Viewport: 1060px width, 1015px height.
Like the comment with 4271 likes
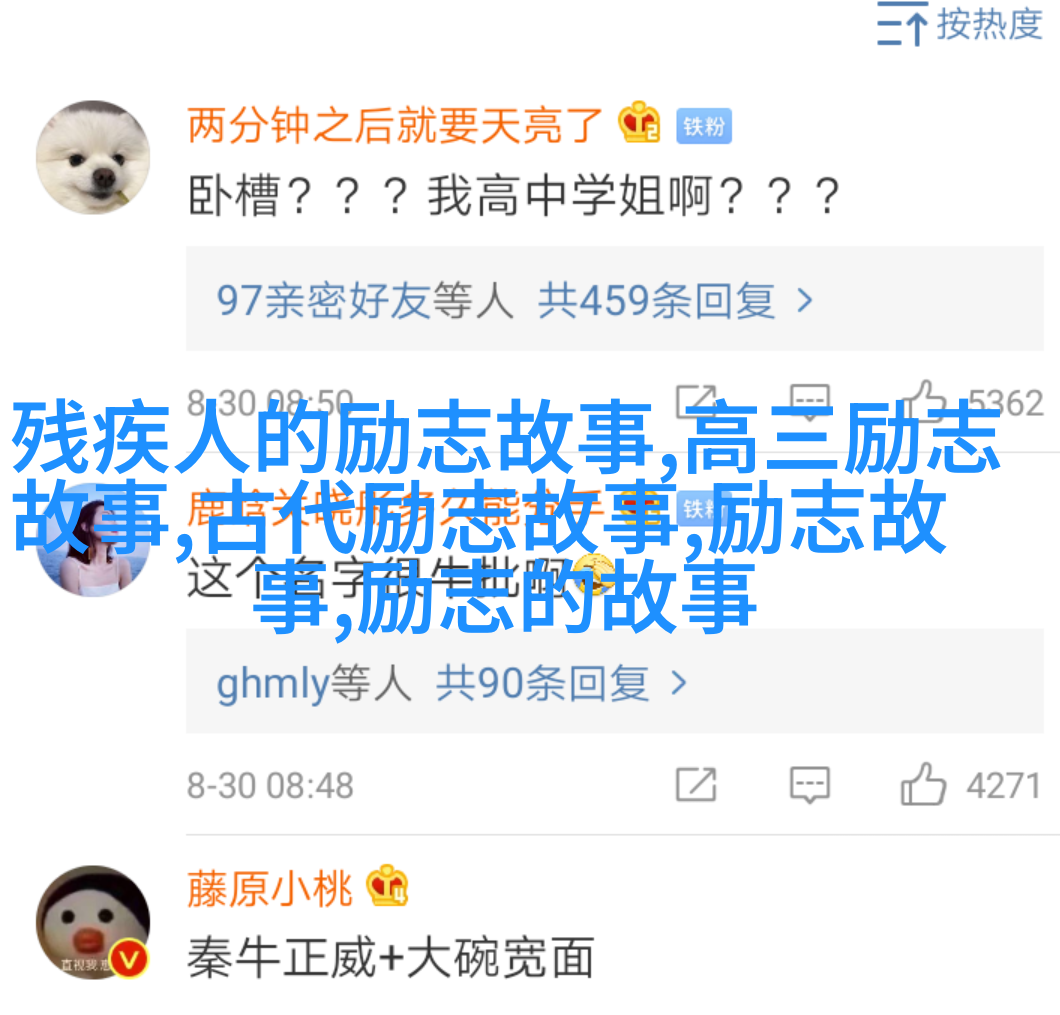923,785
